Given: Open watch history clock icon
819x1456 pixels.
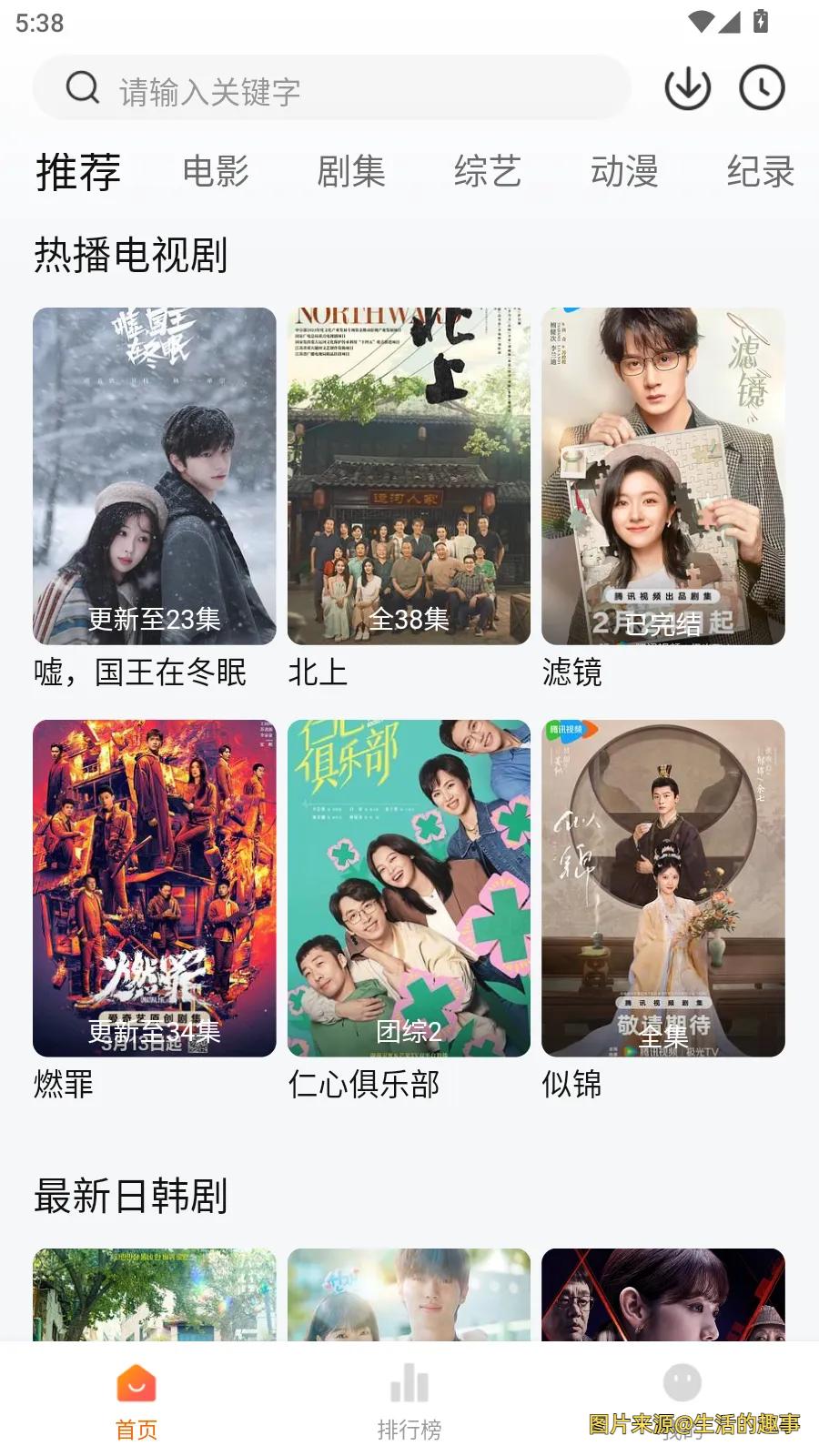Looking at the screenshot, I should coord(762,88).
